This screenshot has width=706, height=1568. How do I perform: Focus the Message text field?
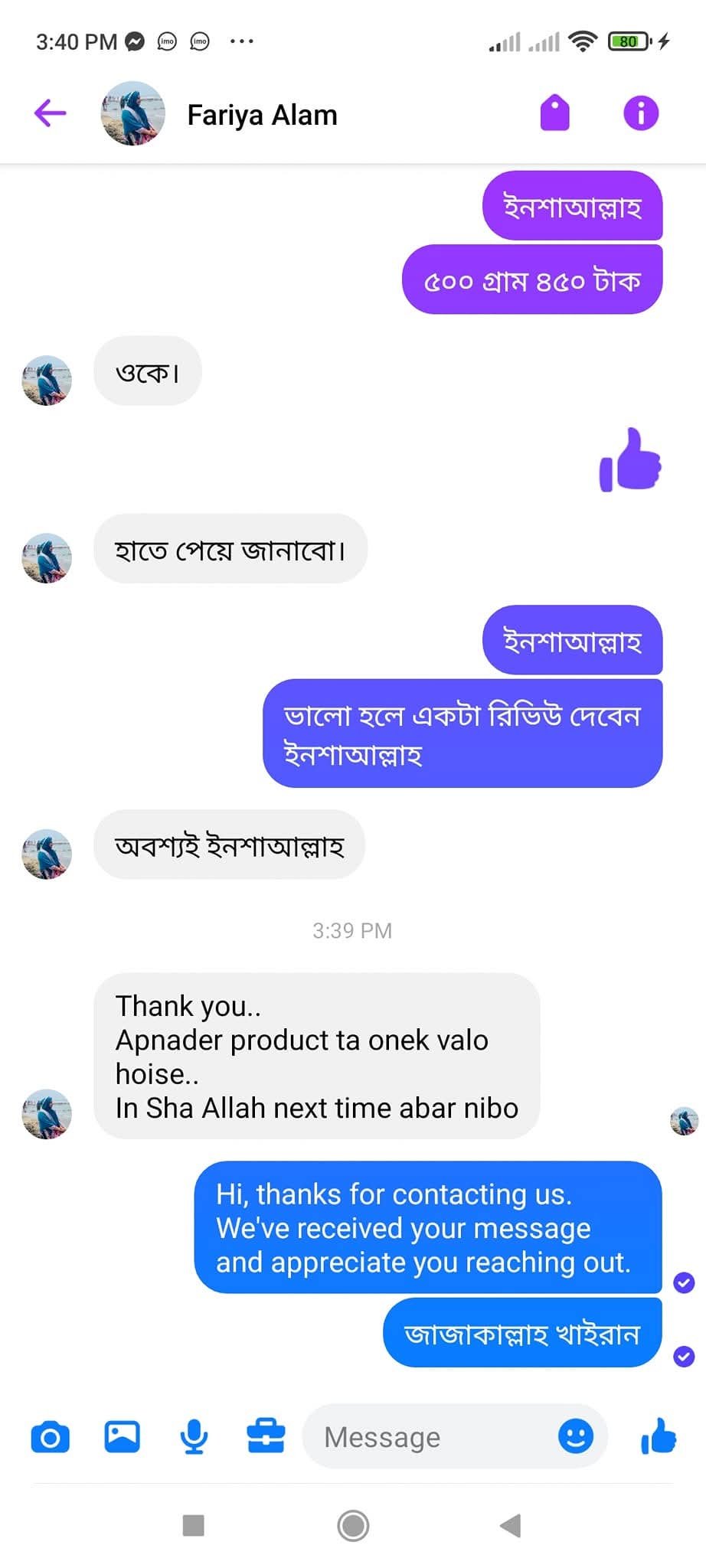(429, 1437)
